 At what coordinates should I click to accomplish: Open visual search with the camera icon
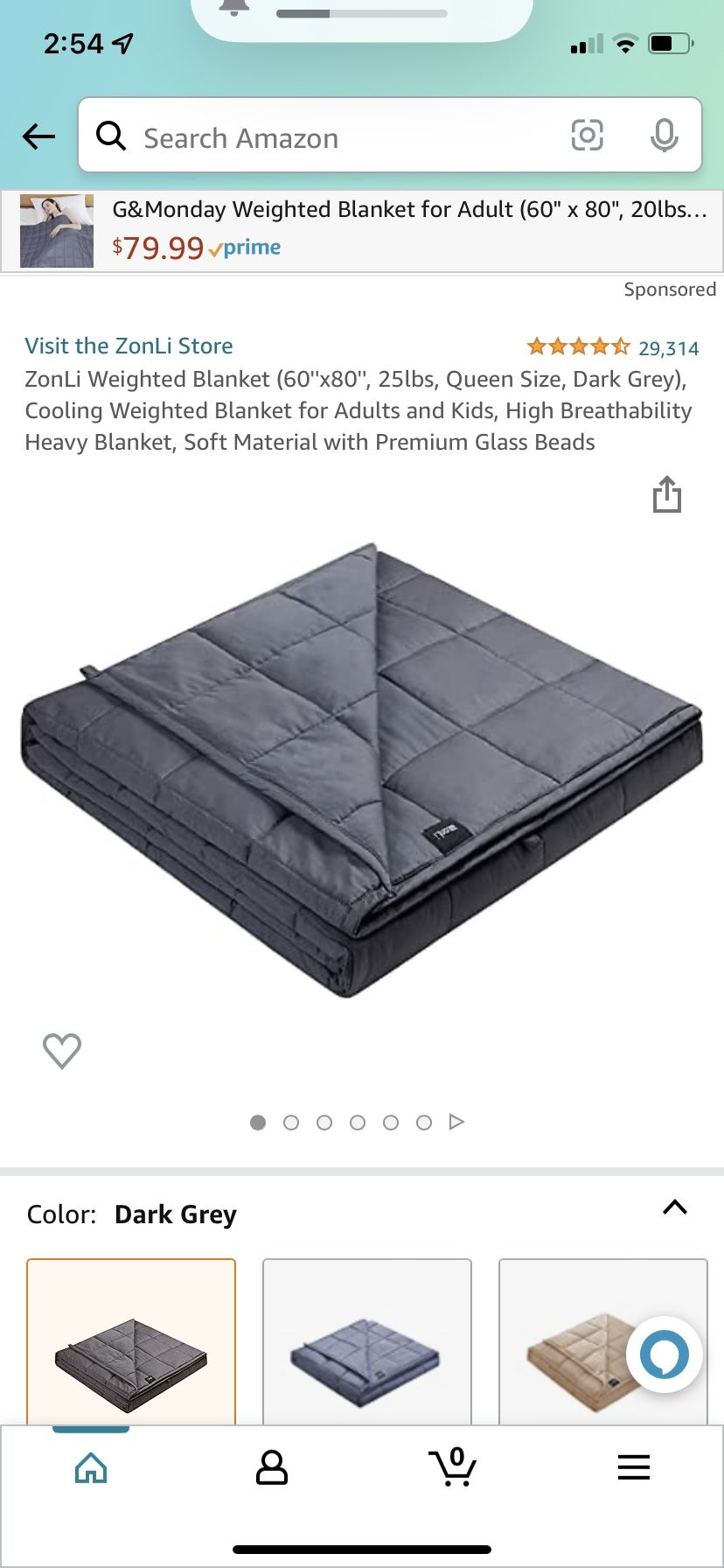tap(587, 136)
